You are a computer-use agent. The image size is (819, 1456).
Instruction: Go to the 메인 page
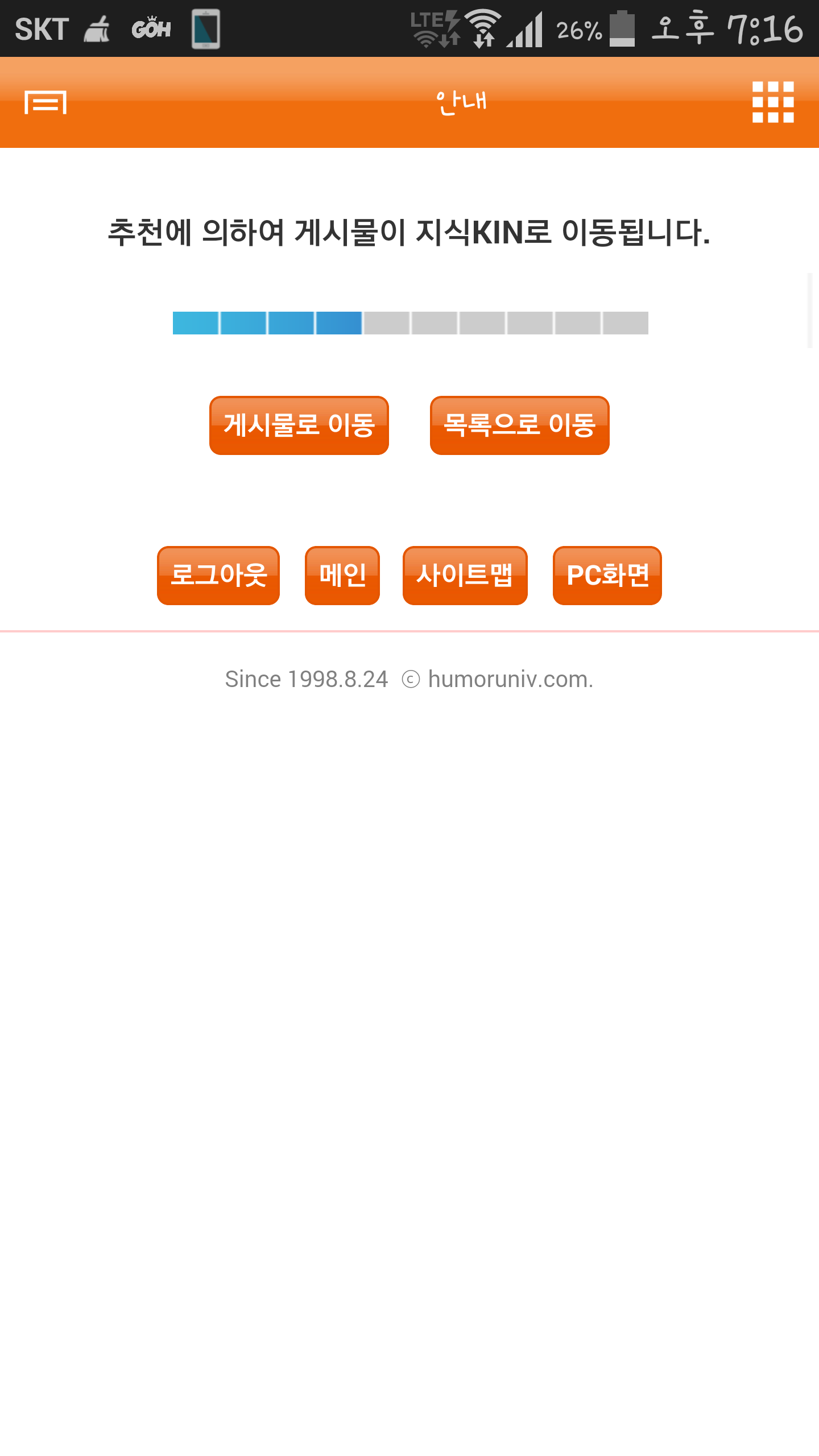point(342,576)
